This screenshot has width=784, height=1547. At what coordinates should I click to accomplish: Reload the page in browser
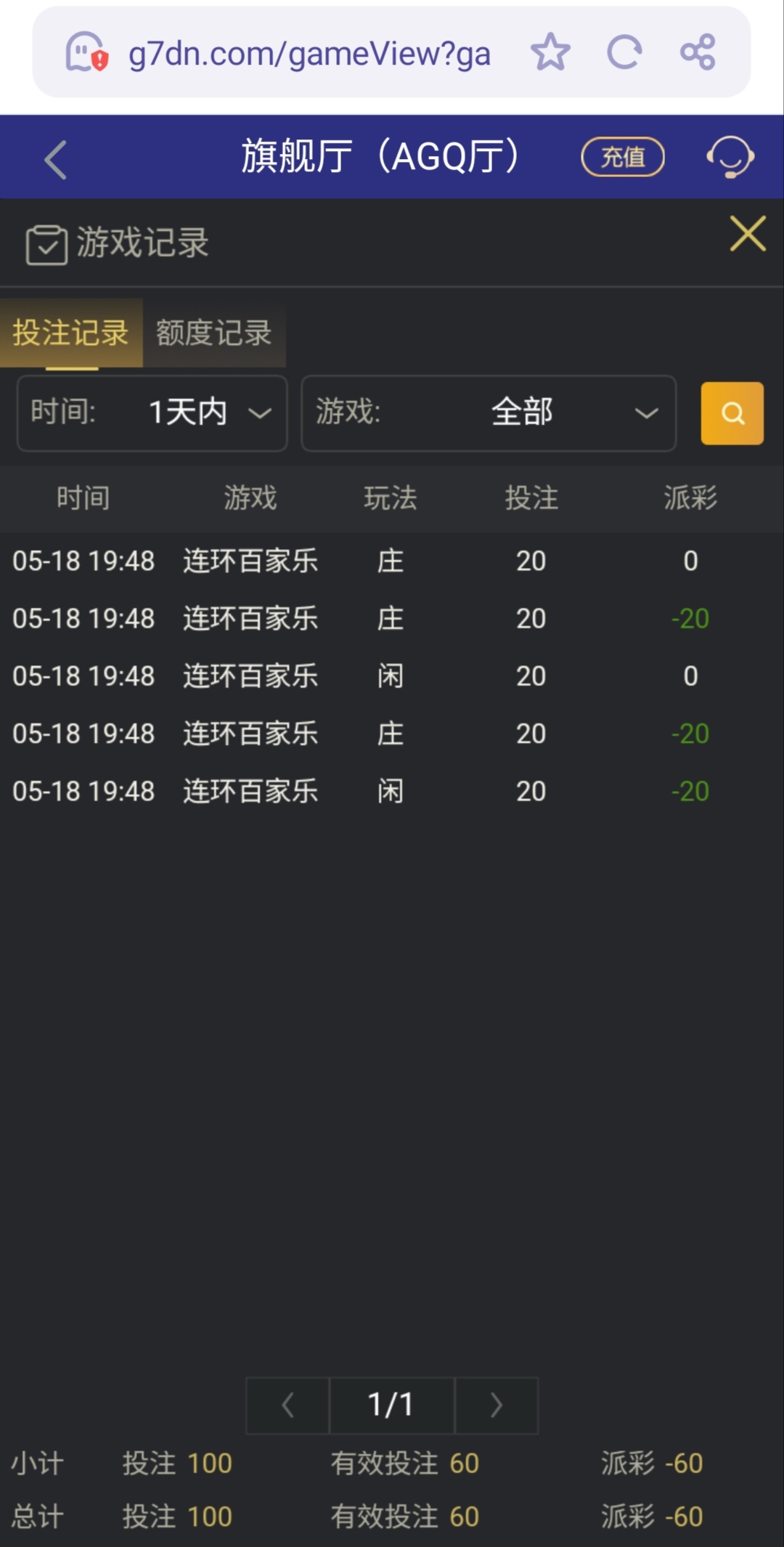(624, 52)
